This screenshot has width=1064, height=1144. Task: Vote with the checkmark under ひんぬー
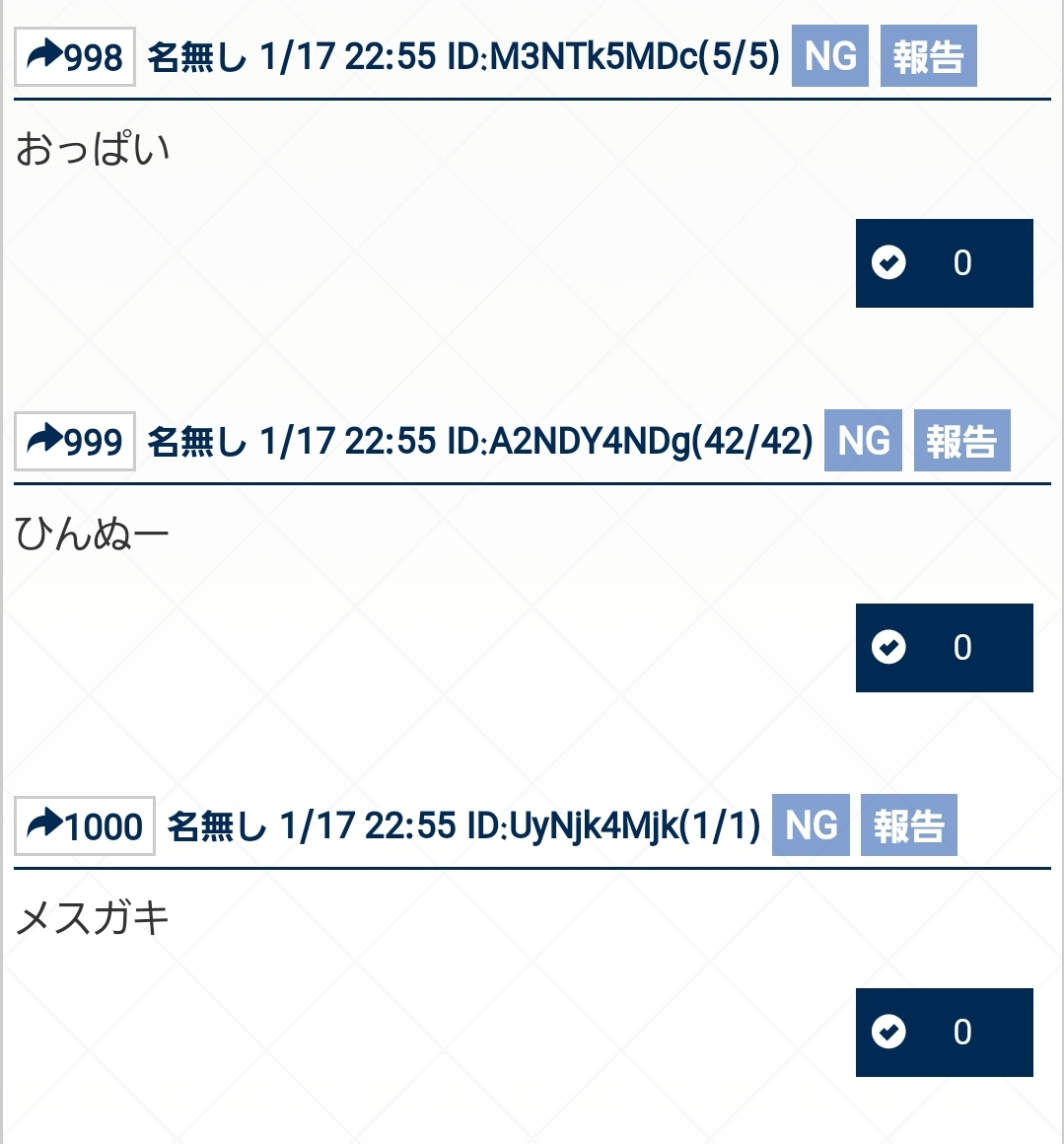(943, 648)
